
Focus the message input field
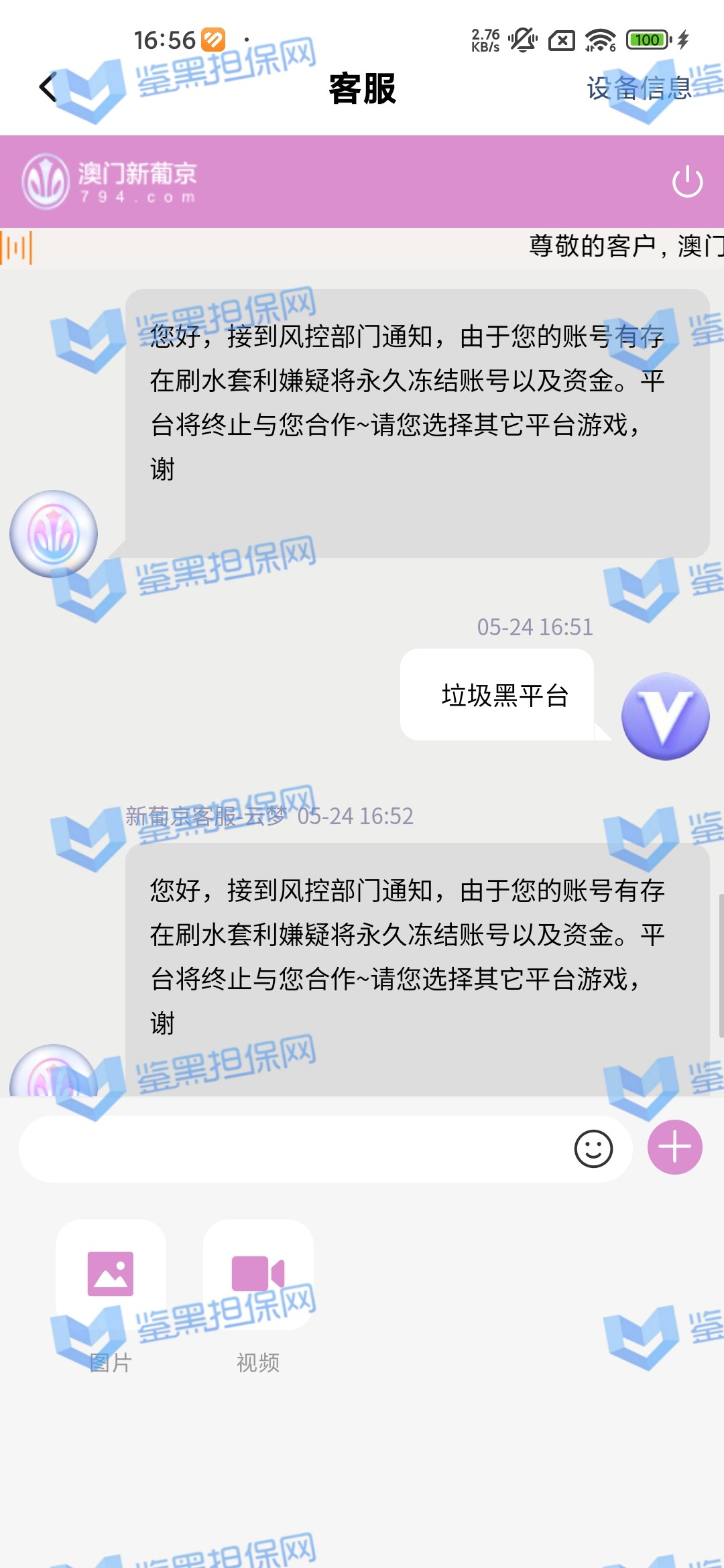point(295,1149)
